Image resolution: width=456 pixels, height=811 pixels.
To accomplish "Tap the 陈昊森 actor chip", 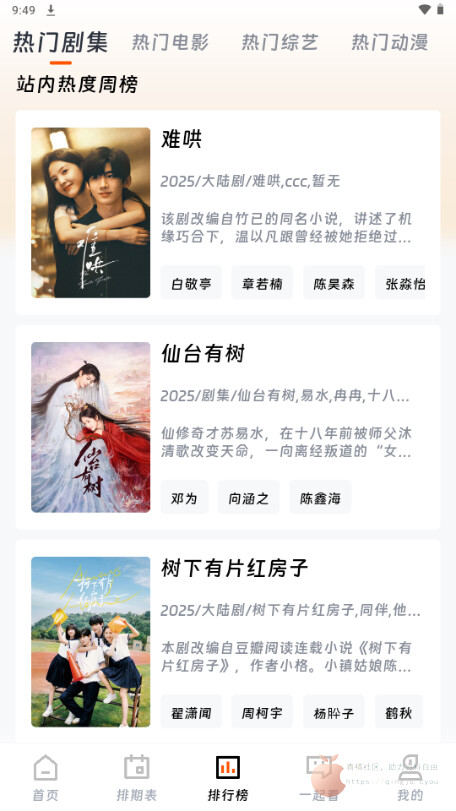I will pyautogui.click(x=334, y=283).
